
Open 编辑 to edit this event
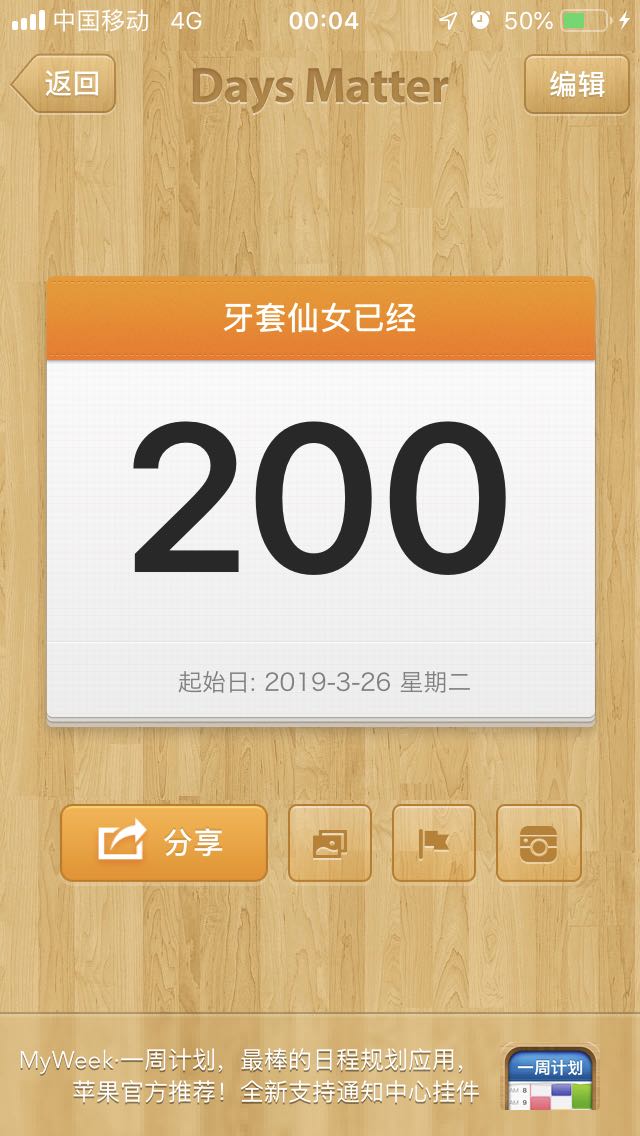(x=576, y=84)
